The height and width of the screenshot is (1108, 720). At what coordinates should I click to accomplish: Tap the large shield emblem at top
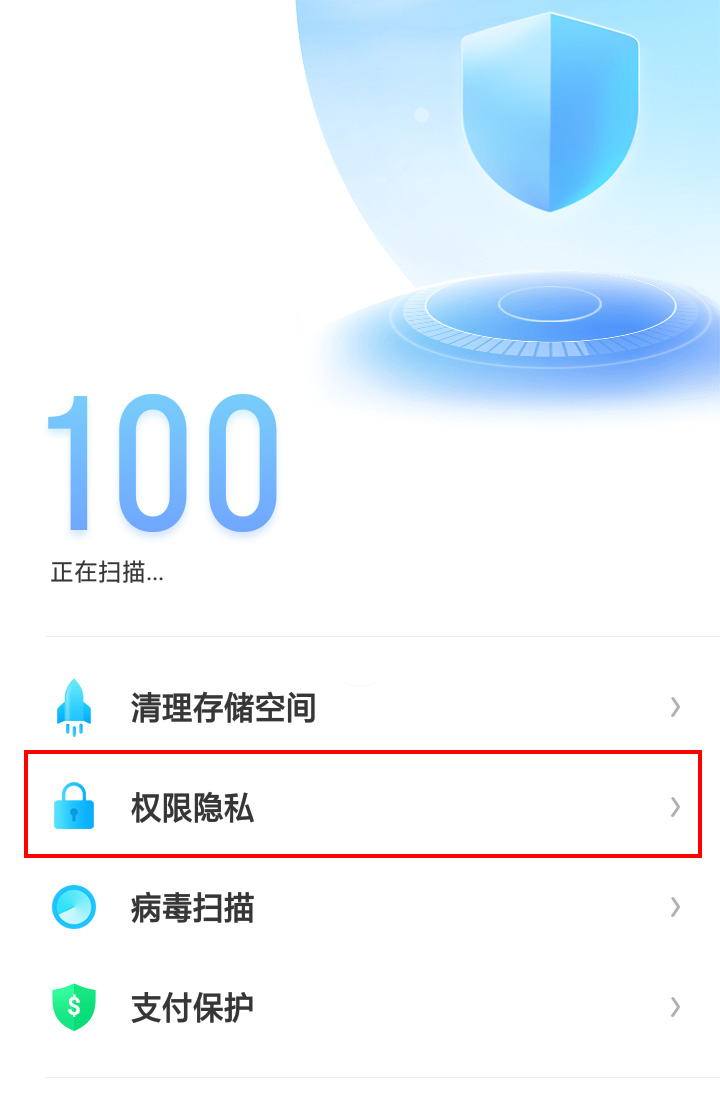tap(548, 110)
